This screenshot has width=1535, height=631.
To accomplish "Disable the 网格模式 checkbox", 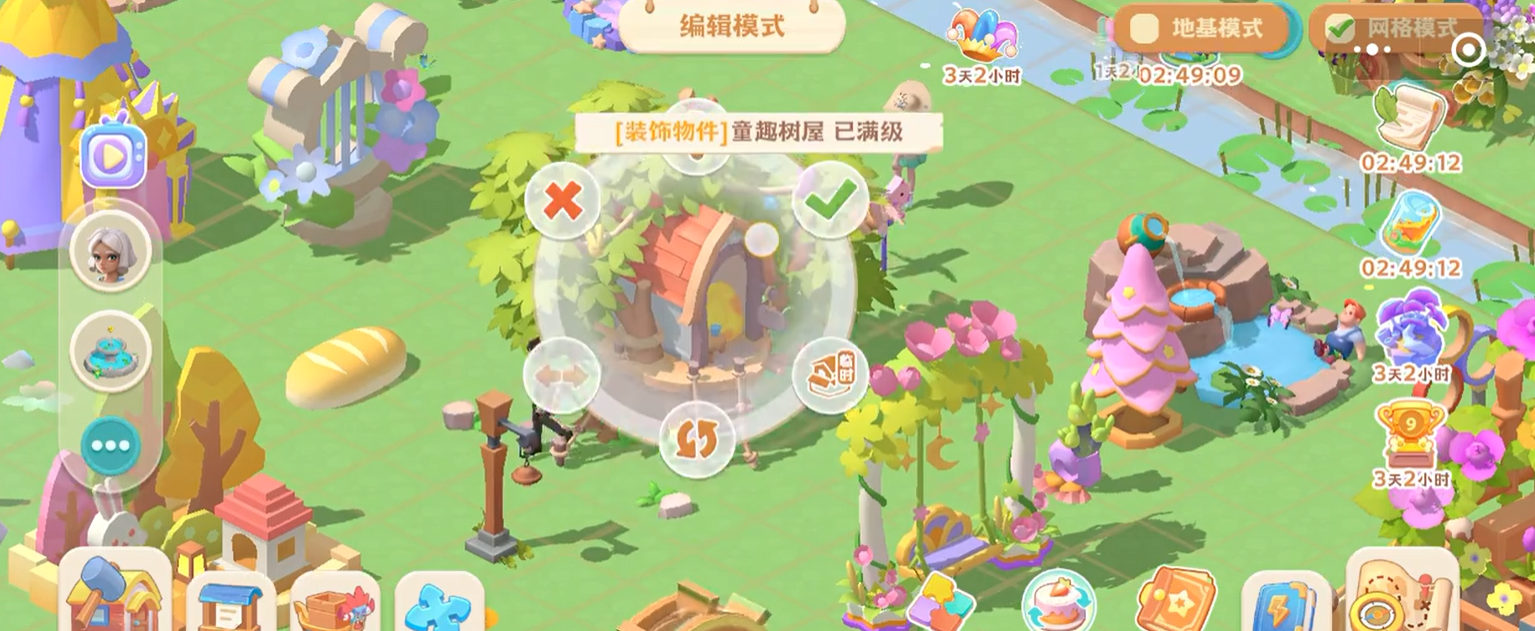I will coord(1341,29).
